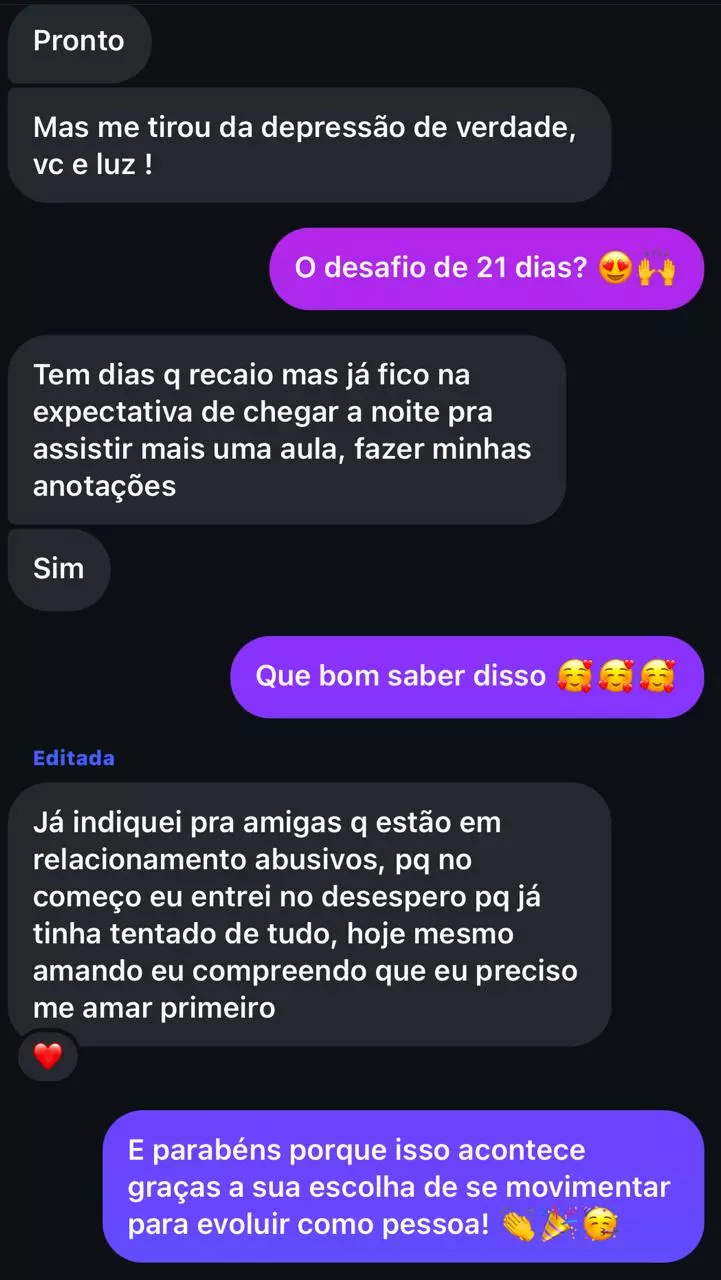The image size is (721, 1280).
Task: Open the heart reaction under the edited message
Action: (x=48, y=1056)
